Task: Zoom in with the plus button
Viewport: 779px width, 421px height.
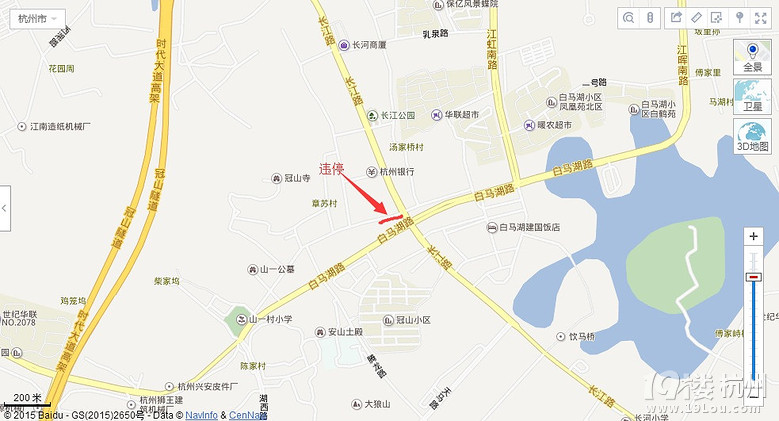Action: 753,237
